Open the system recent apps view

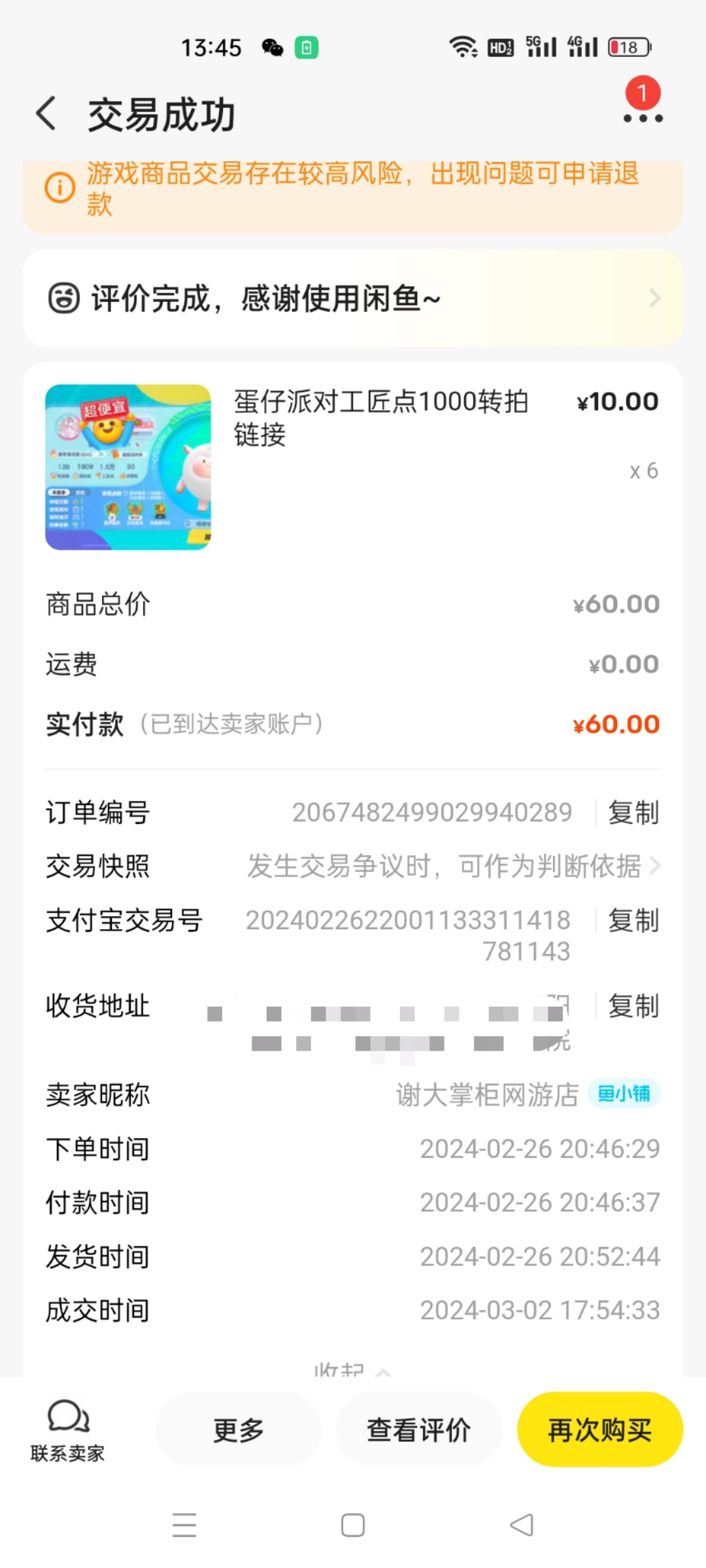click(184, 1526)
